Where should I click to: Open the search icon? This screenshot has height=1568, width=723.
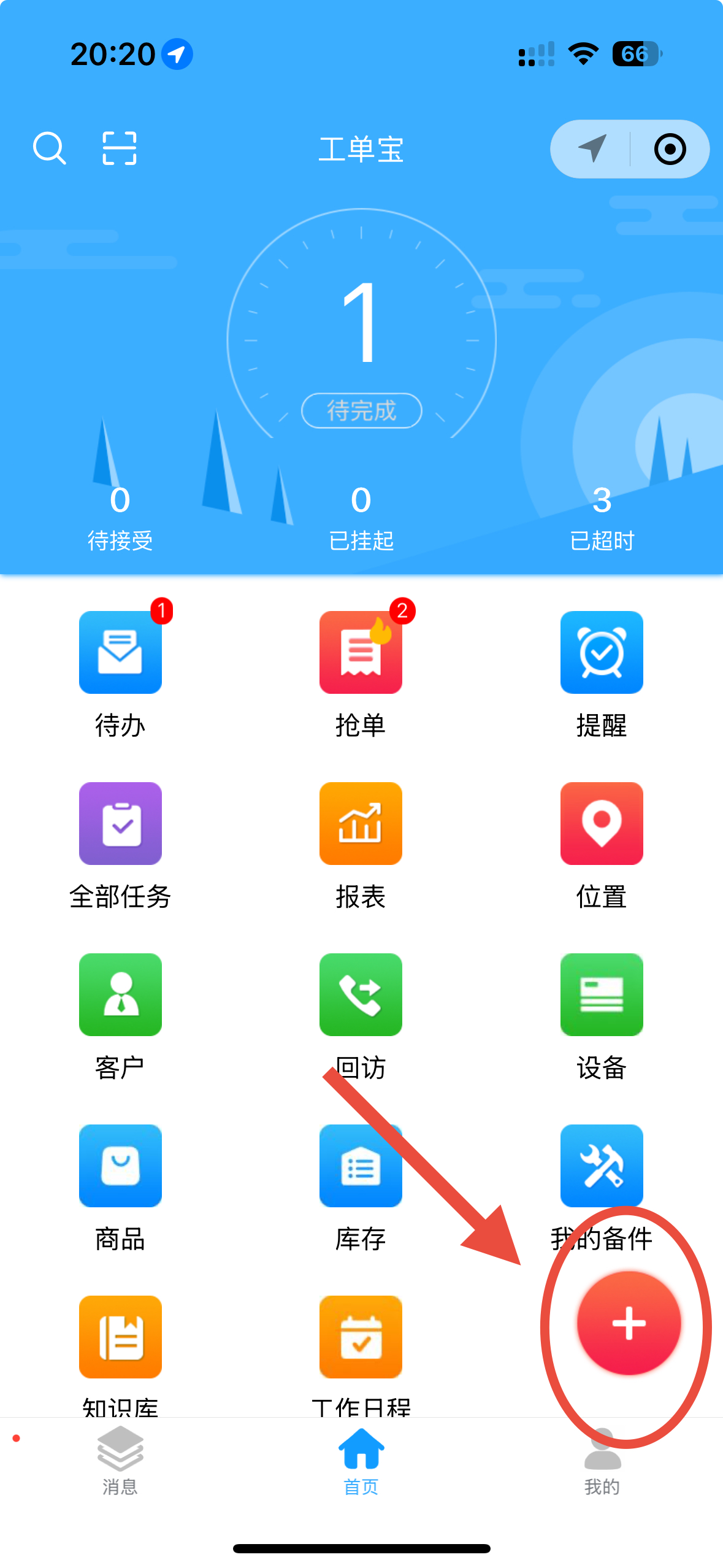[49, 148]
